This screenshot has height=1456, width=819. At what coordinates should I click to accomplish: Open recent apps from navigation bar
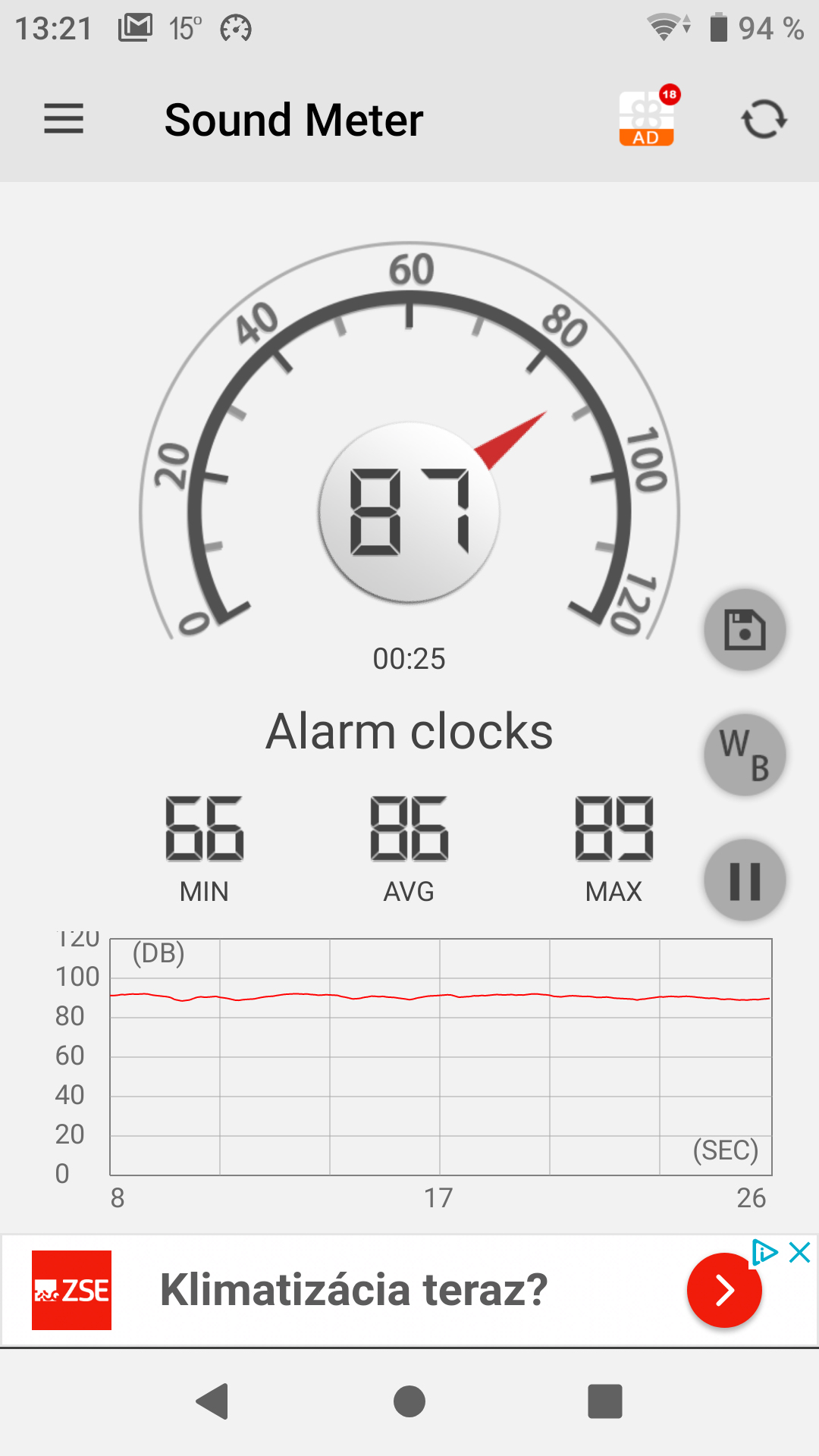coord(605,1401)
